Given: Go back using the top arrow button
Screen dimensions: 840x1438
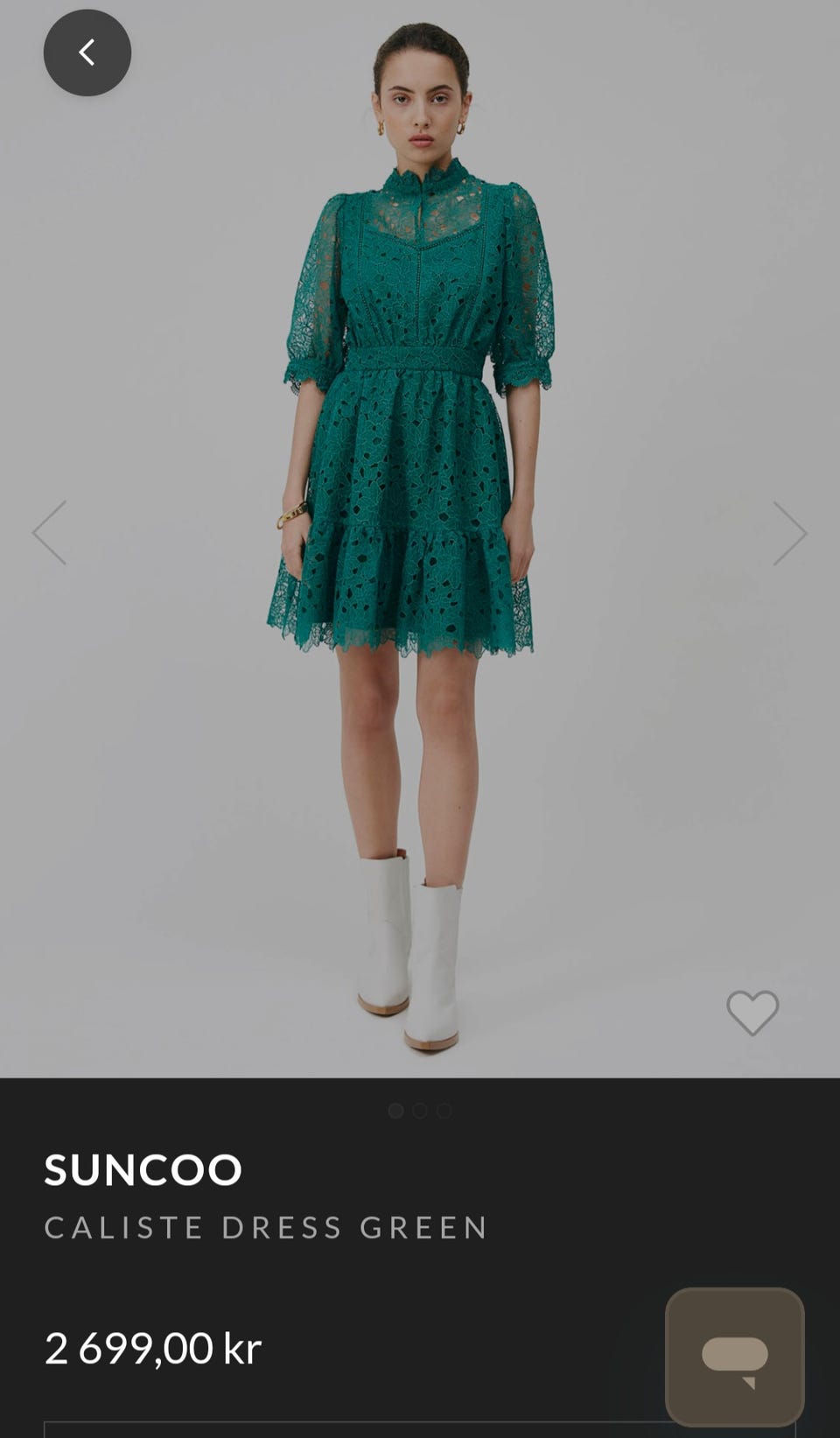Looking at the screenshot, I should [x=87, y=53].
